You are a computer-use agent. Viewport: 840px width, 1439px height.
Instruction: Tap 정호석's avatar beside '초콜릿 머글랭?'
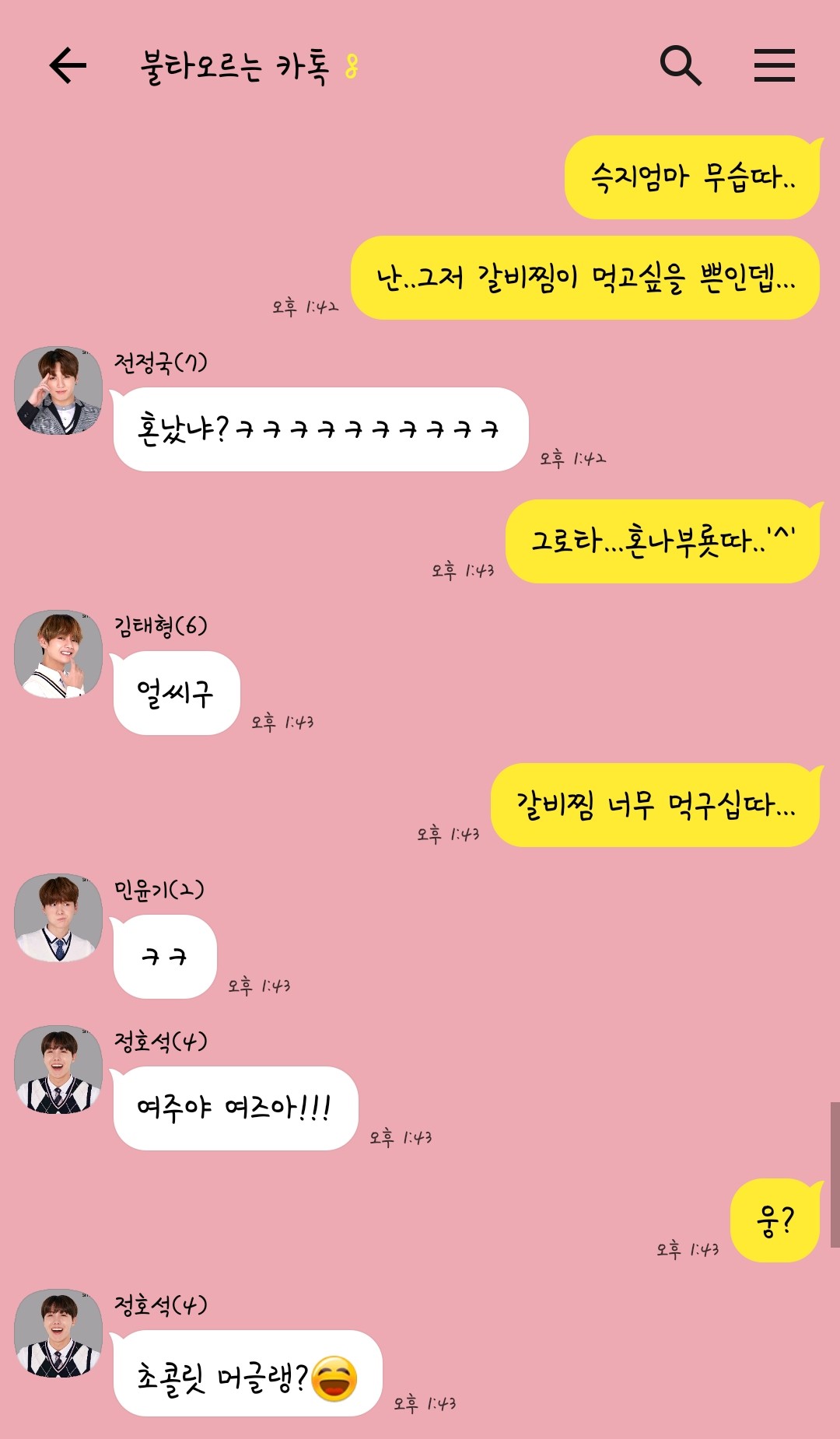pos(59,1333)
